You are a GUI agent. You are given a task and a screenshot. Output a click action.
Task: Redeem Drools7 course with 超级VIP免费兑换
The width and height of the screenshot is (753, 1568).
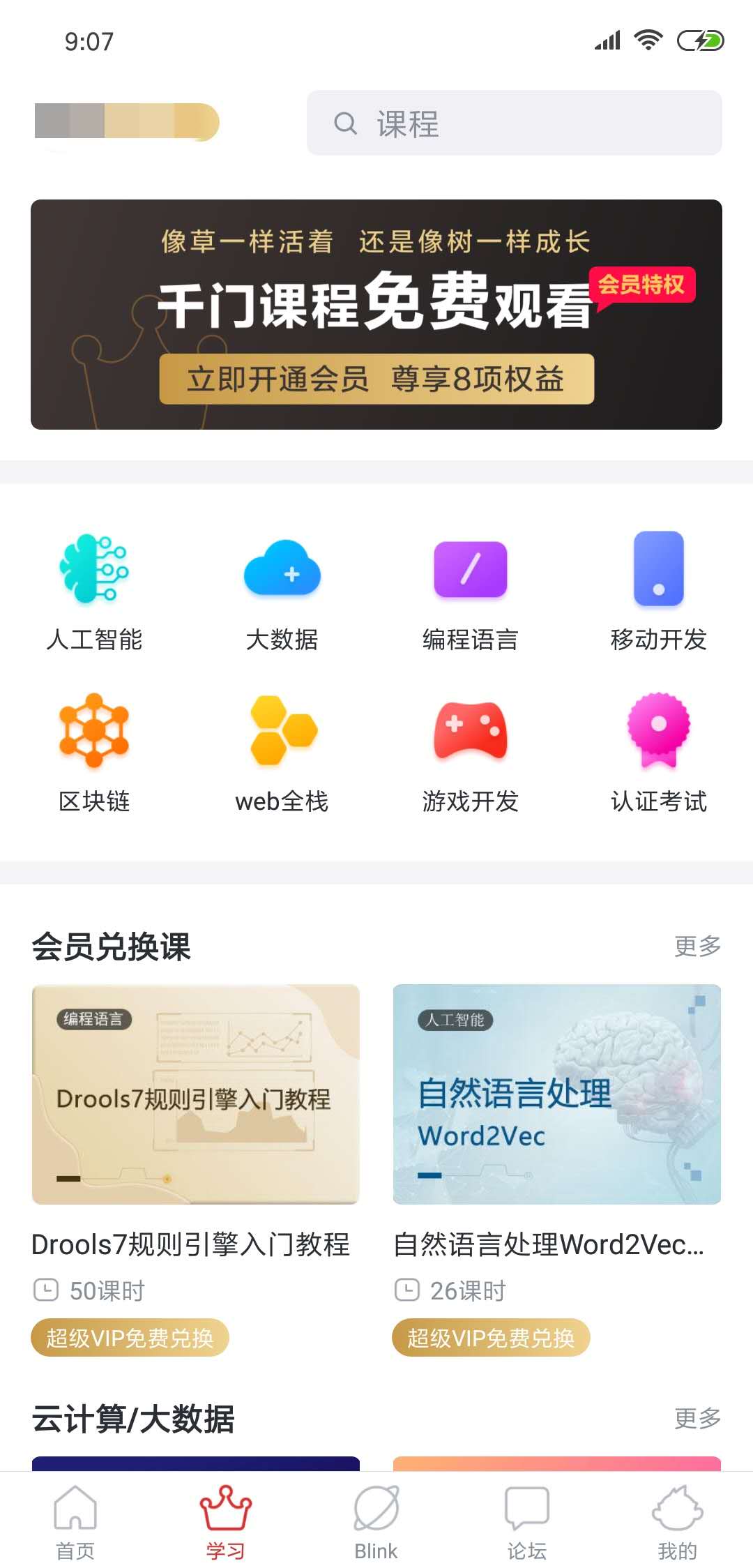point(130,1337)
